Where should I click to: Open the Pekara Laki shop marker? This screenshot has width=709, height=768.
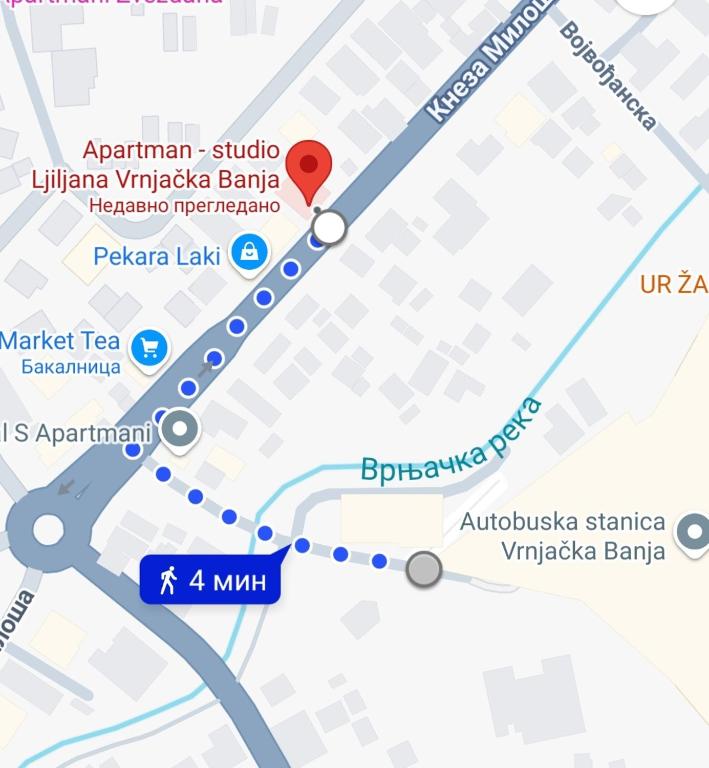tap(249, 252)
